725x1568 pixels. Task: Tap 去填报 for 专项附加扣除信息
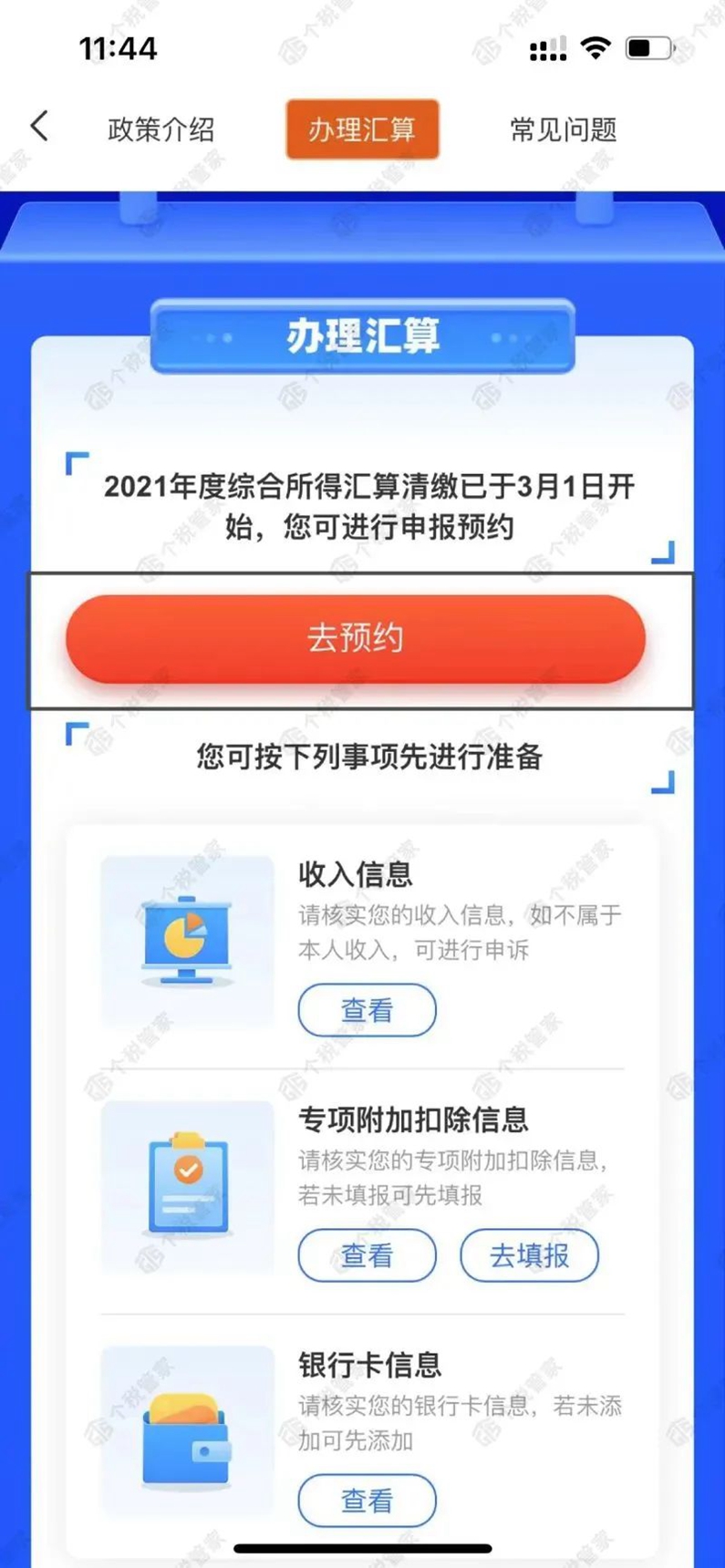click(x=529, y=1255)
